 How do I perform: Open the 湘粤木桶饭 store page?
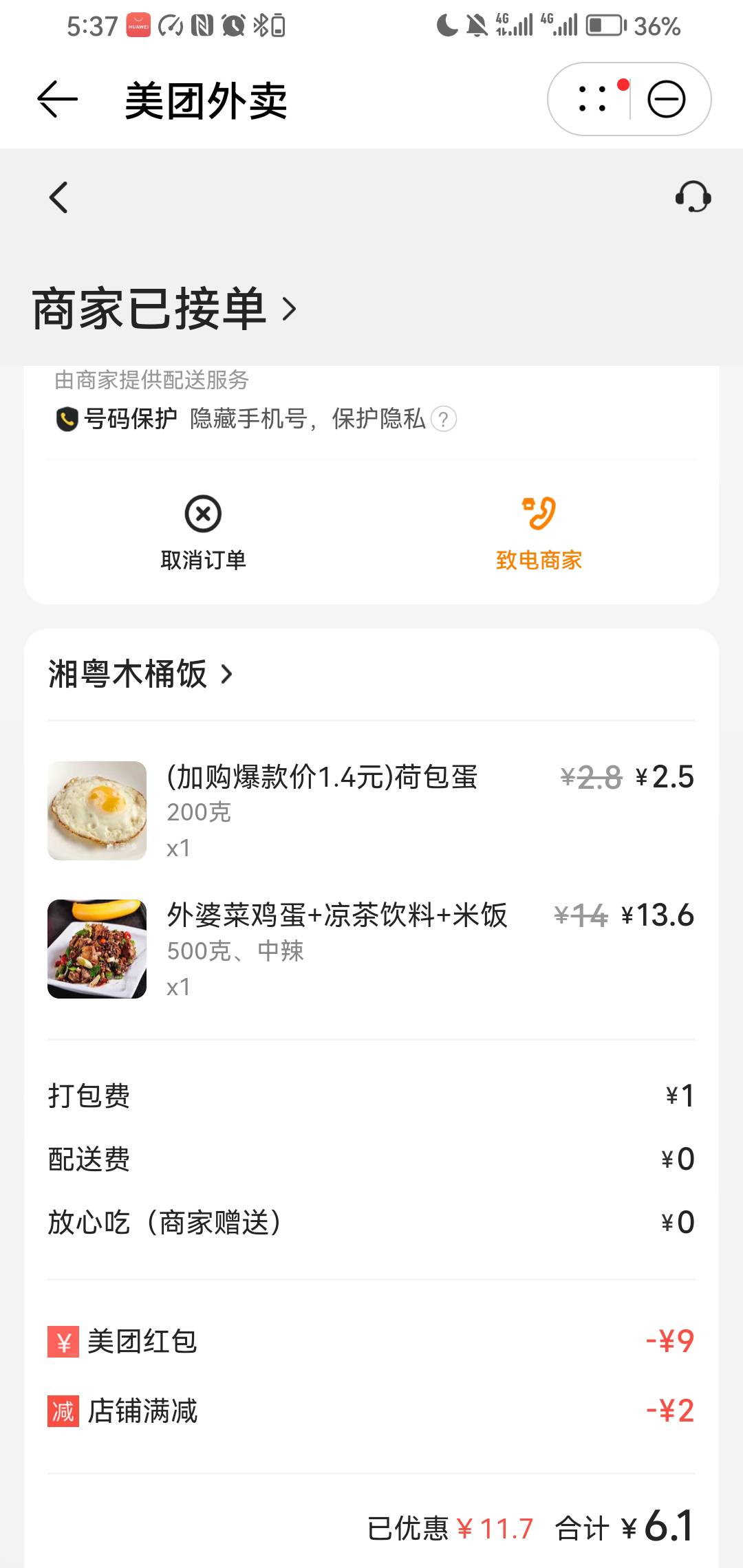coord(140,674)
